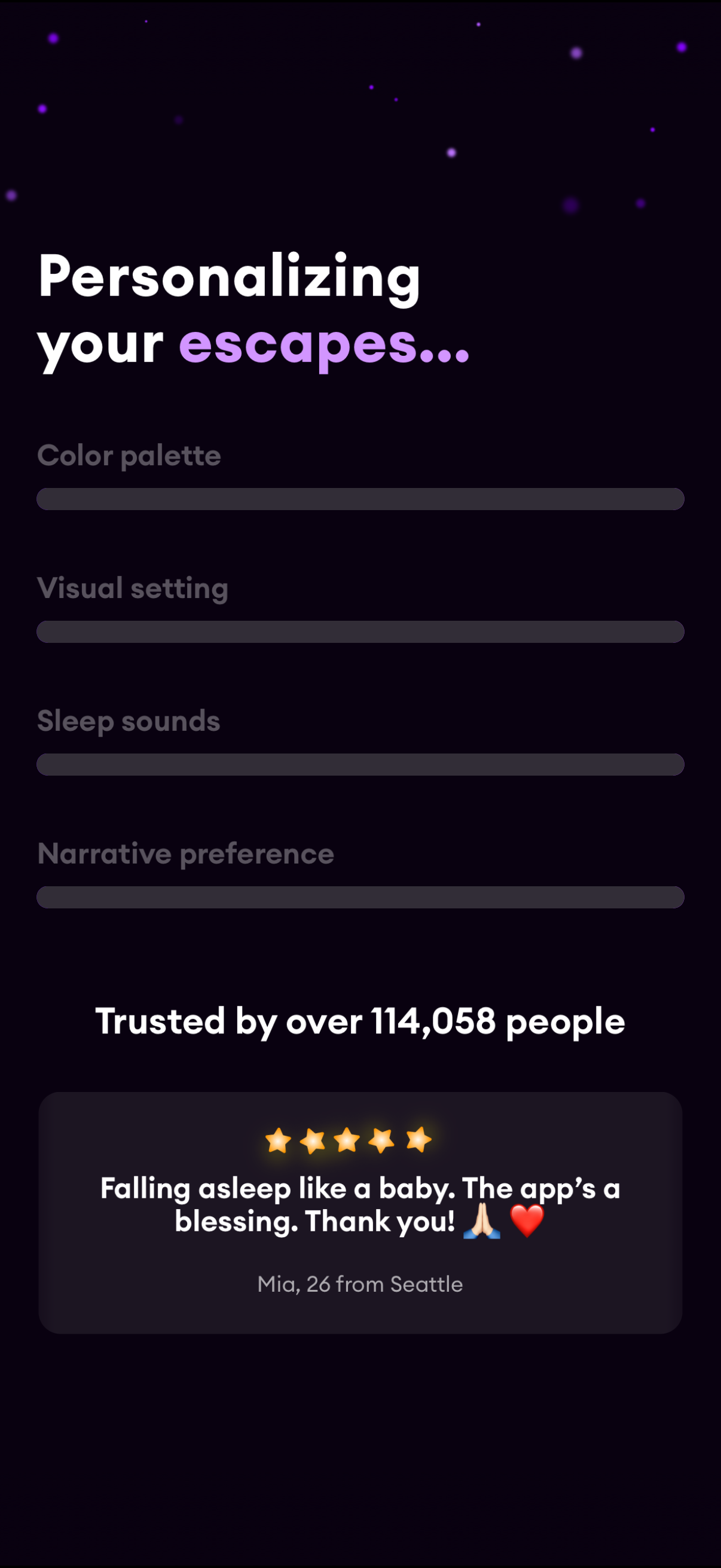Screen dimensions: 721x1568
Task: Click the Sleep sounds progress bar
Action: click(360, 764)
